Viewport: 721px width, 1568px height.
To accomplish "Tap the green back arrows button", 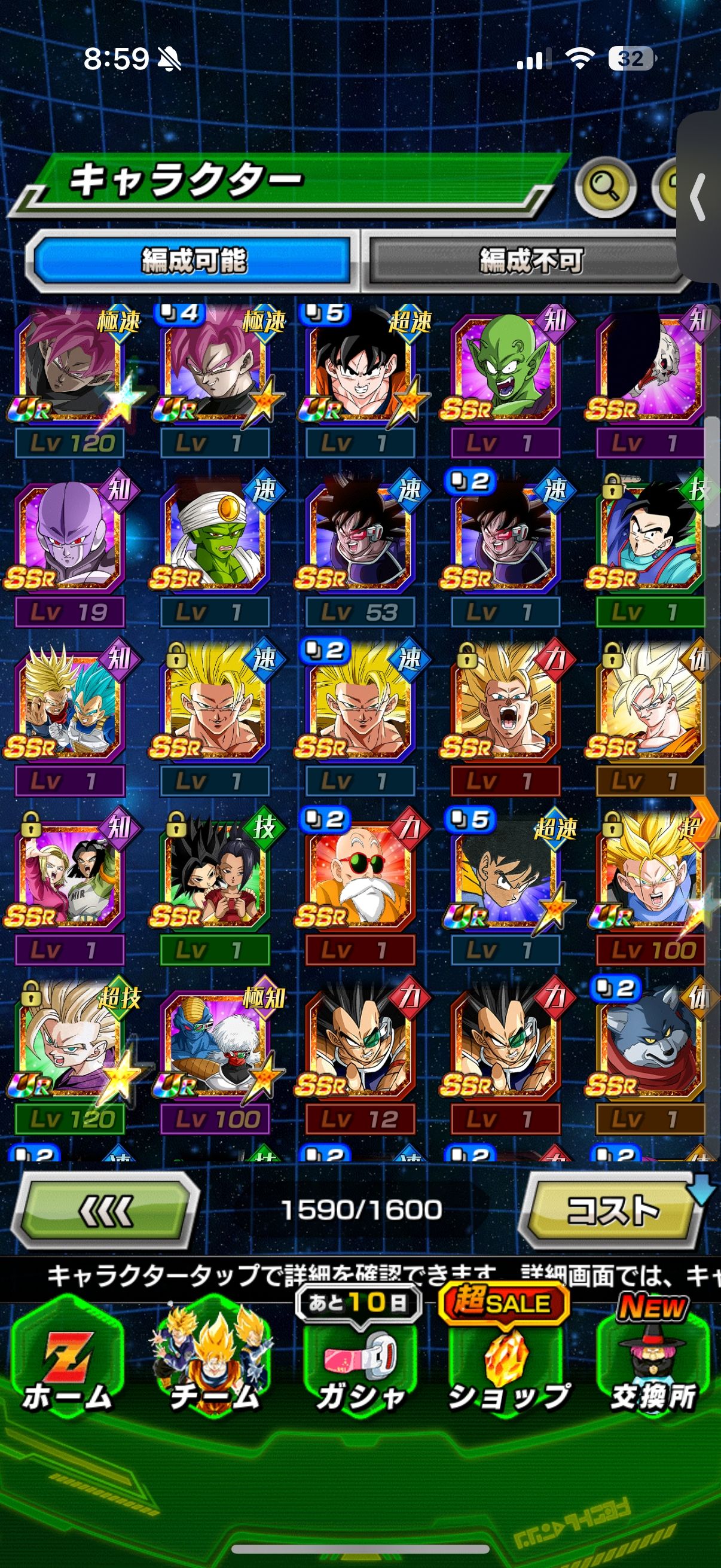I will (x=106, y=1210).
